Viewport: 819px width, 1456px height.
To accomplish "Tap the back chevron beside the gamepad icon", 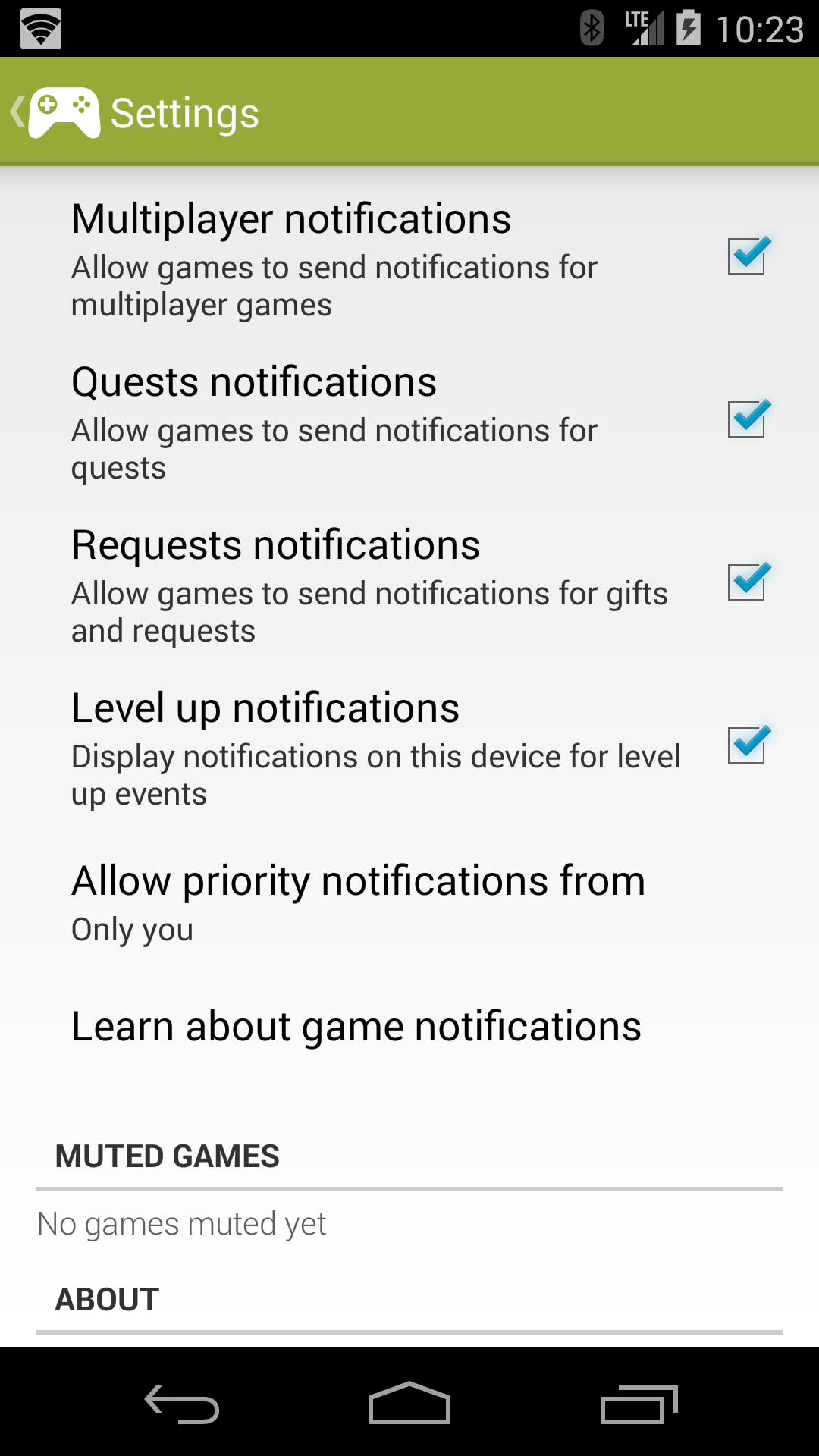I will tap(17, 112).
